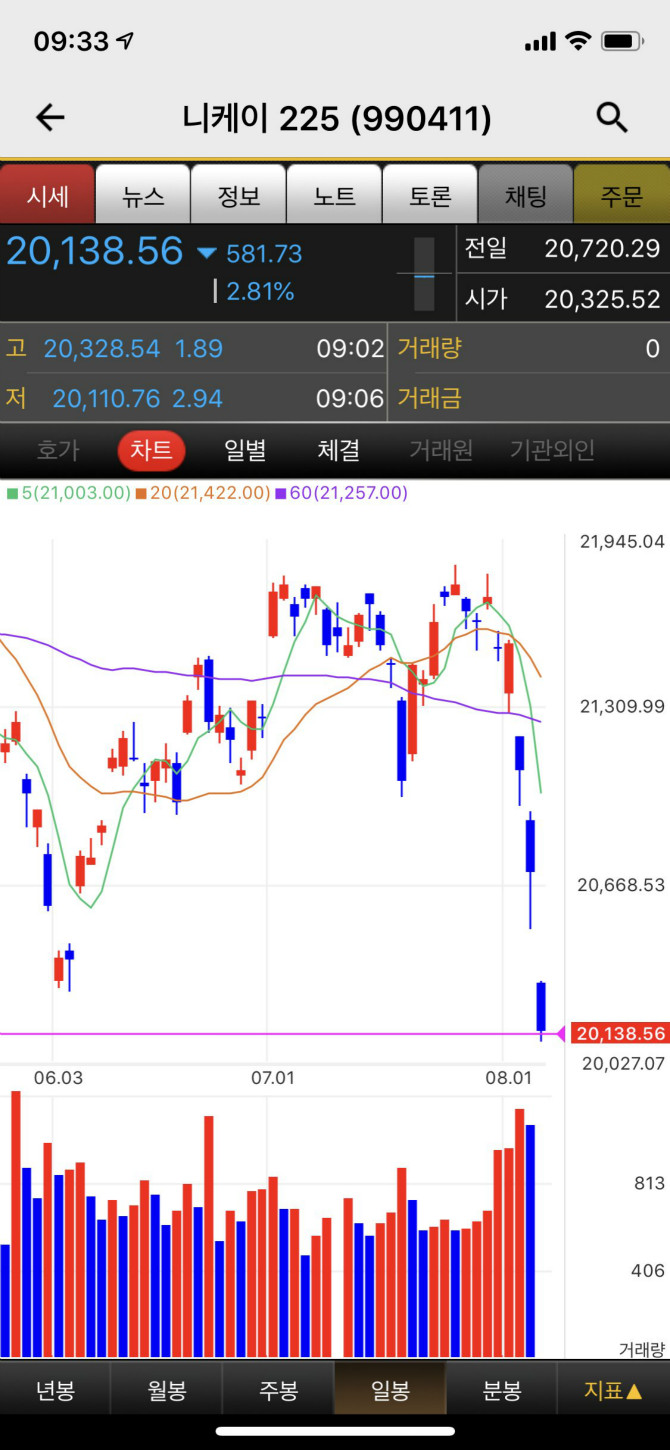Image resolution: width=670 pixels, height=1450 pixels.
Task: Open the 체결 sub-tab
Action: click(x=338, y=450)
